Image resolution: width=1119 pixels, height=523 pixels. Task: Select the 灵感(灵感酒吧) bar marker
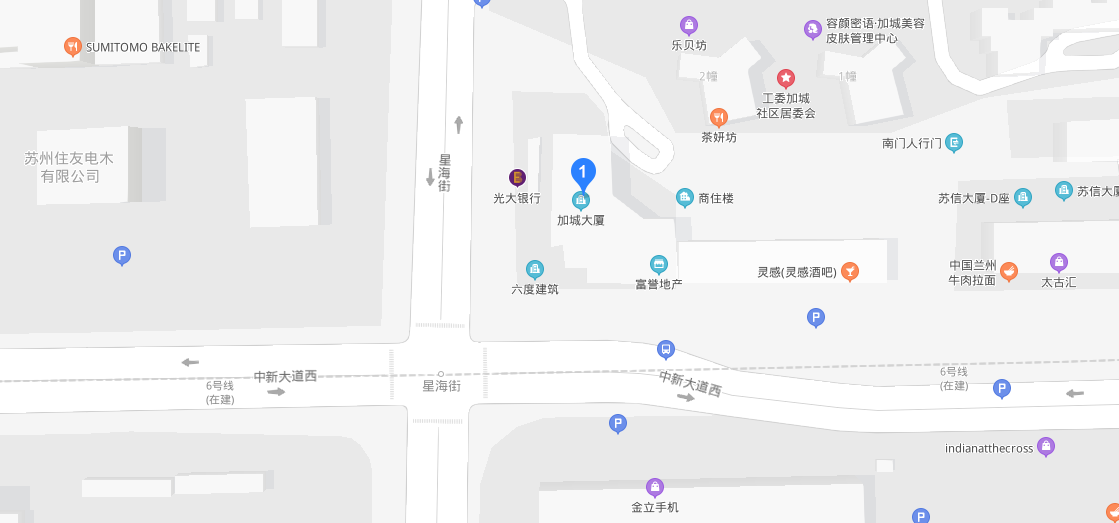click(849, 271)
